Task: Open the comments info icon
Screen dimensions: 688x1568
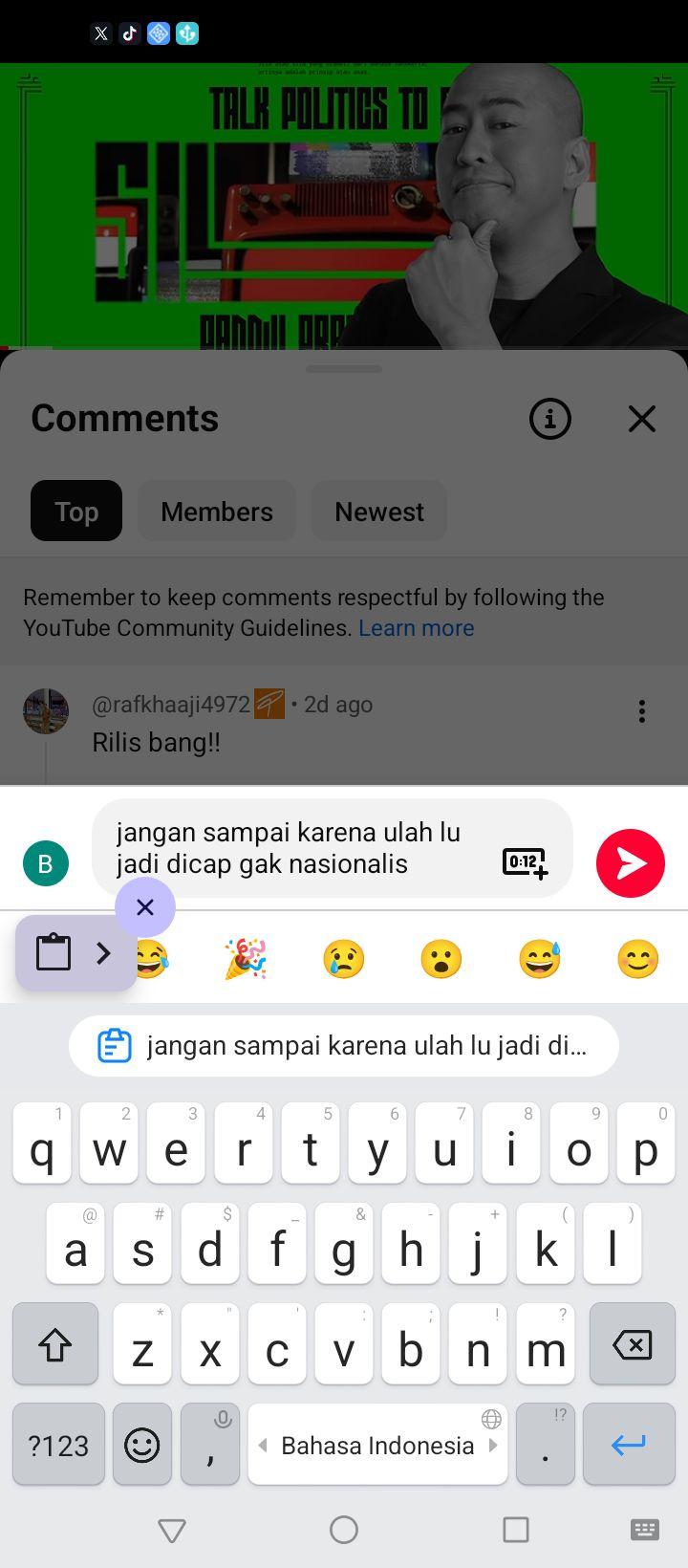Action: 550,419
